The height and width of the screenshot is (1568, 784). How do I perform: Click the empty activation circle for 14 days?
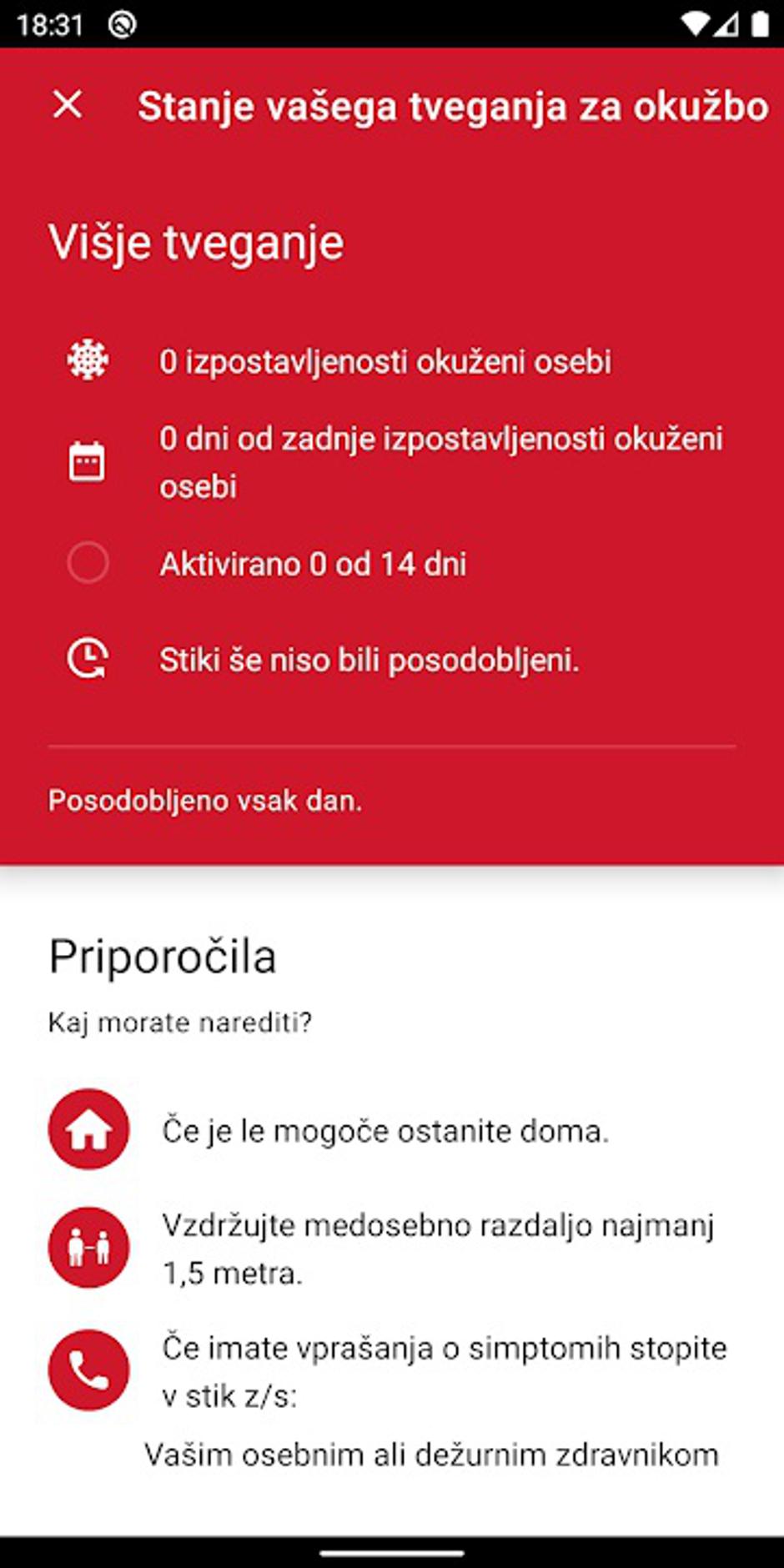[88, 563]
